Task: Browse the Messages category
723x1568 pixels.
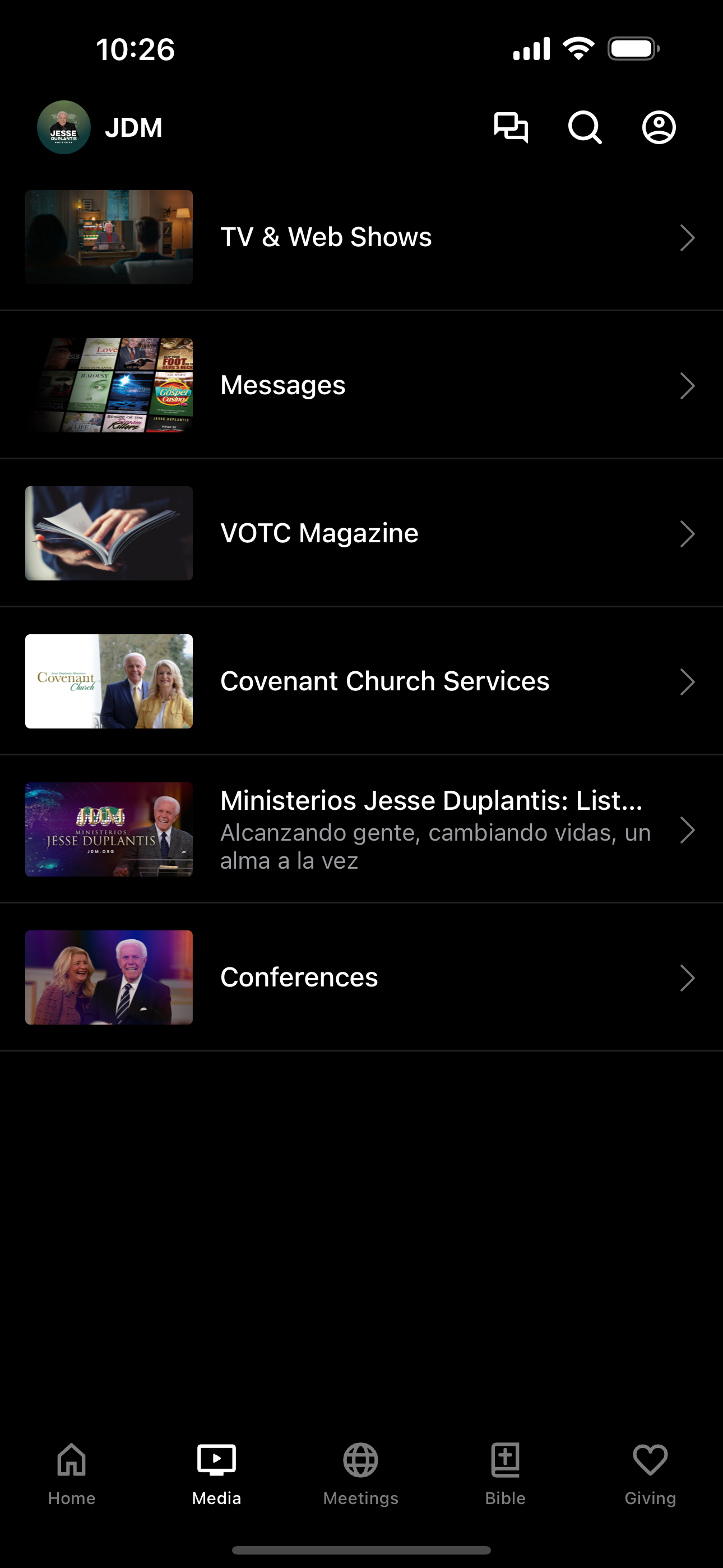Action: [361, 385]
